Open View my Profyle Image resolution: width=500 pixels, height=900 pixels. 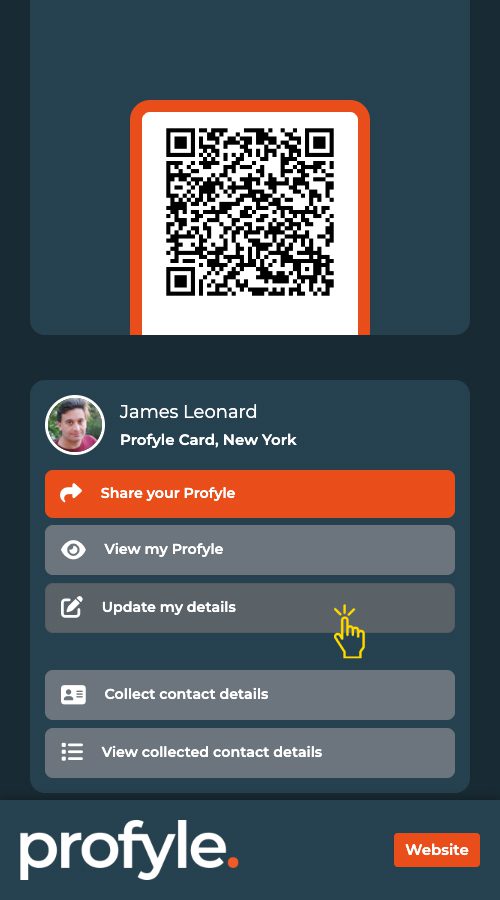click(x=250, y=550)
